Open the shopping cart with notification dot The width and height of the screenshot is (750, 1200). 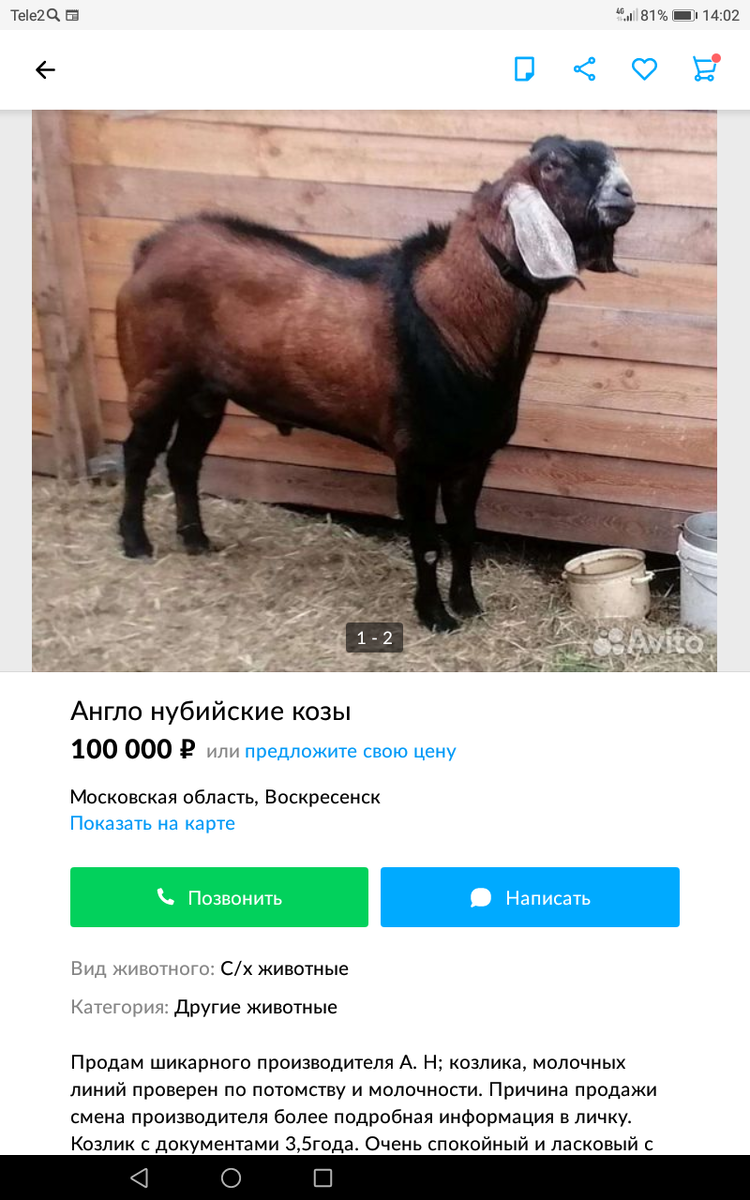(x=704, y=69)
